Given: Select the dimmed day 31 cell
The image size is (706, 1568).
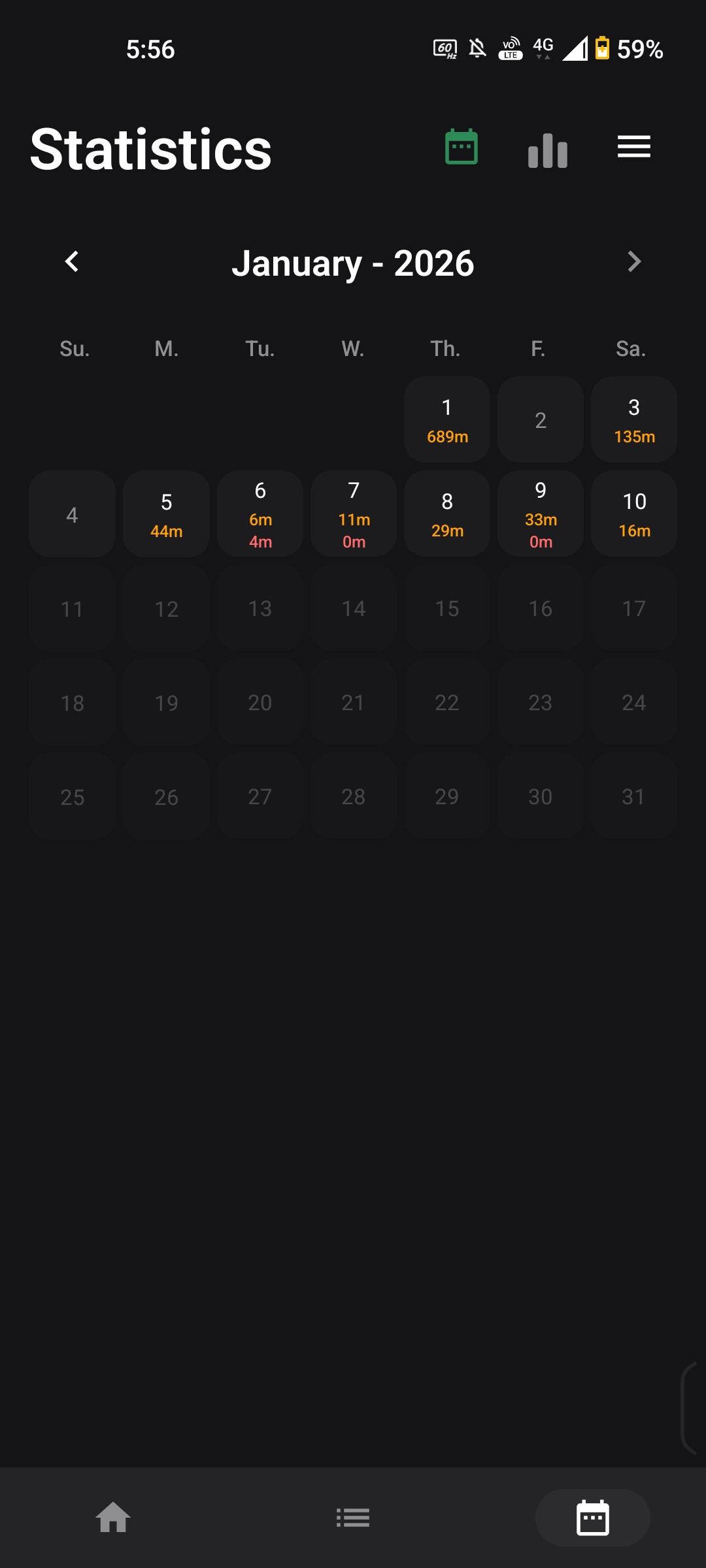Looking at the screenshot, I should point(633,796).
